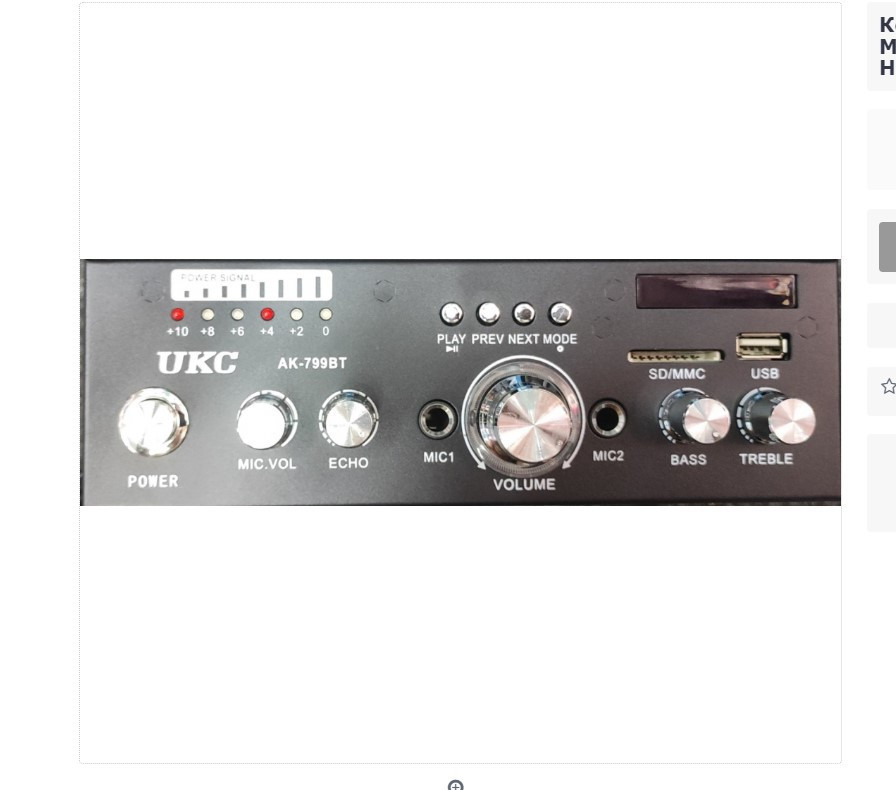
Task: Open the amplifier product photo
Action: tap(460, 383)
